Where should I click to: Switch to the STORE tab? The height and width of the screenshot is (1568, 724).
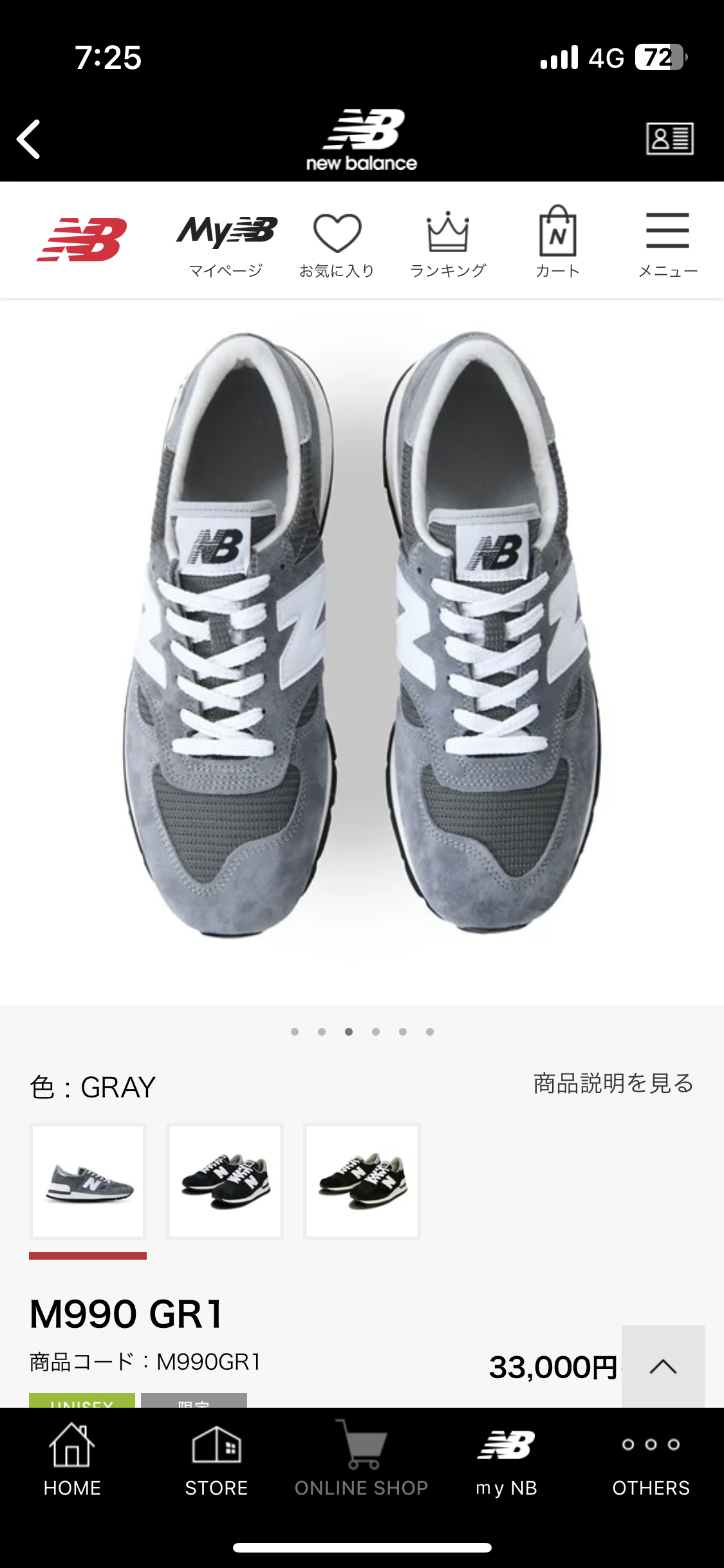(x=216, y=1459)
